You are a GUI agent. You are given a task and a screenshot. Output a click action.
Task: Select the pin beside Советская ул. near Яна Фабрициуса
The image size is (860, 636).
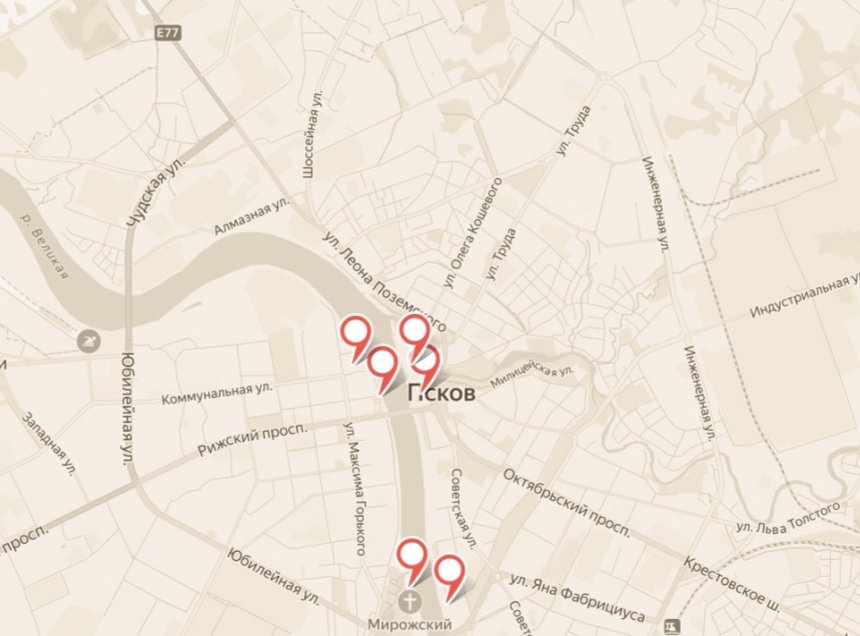click(x=451, y=573)
